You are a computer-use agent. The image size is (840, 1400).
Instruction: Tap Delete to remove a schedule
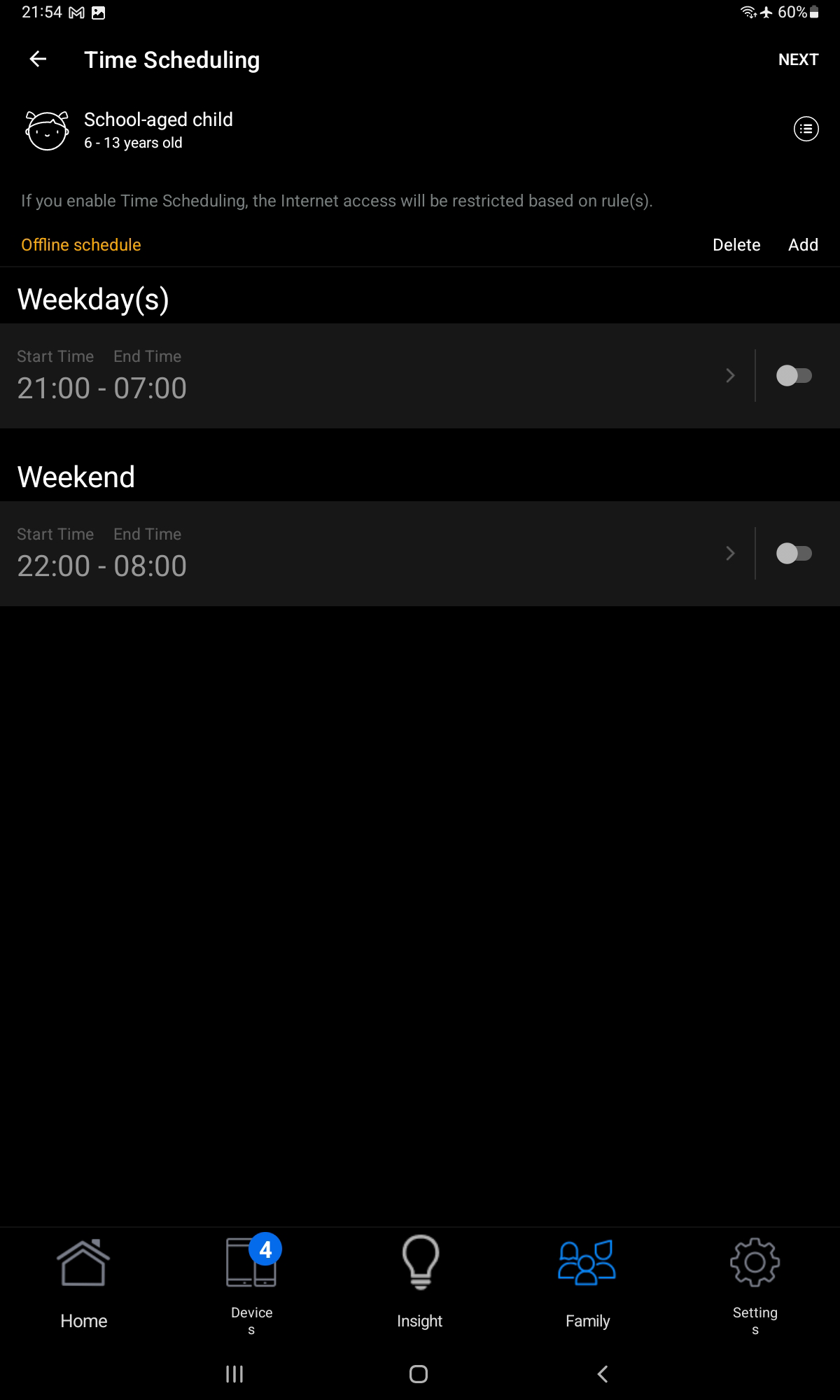(736, 245)
